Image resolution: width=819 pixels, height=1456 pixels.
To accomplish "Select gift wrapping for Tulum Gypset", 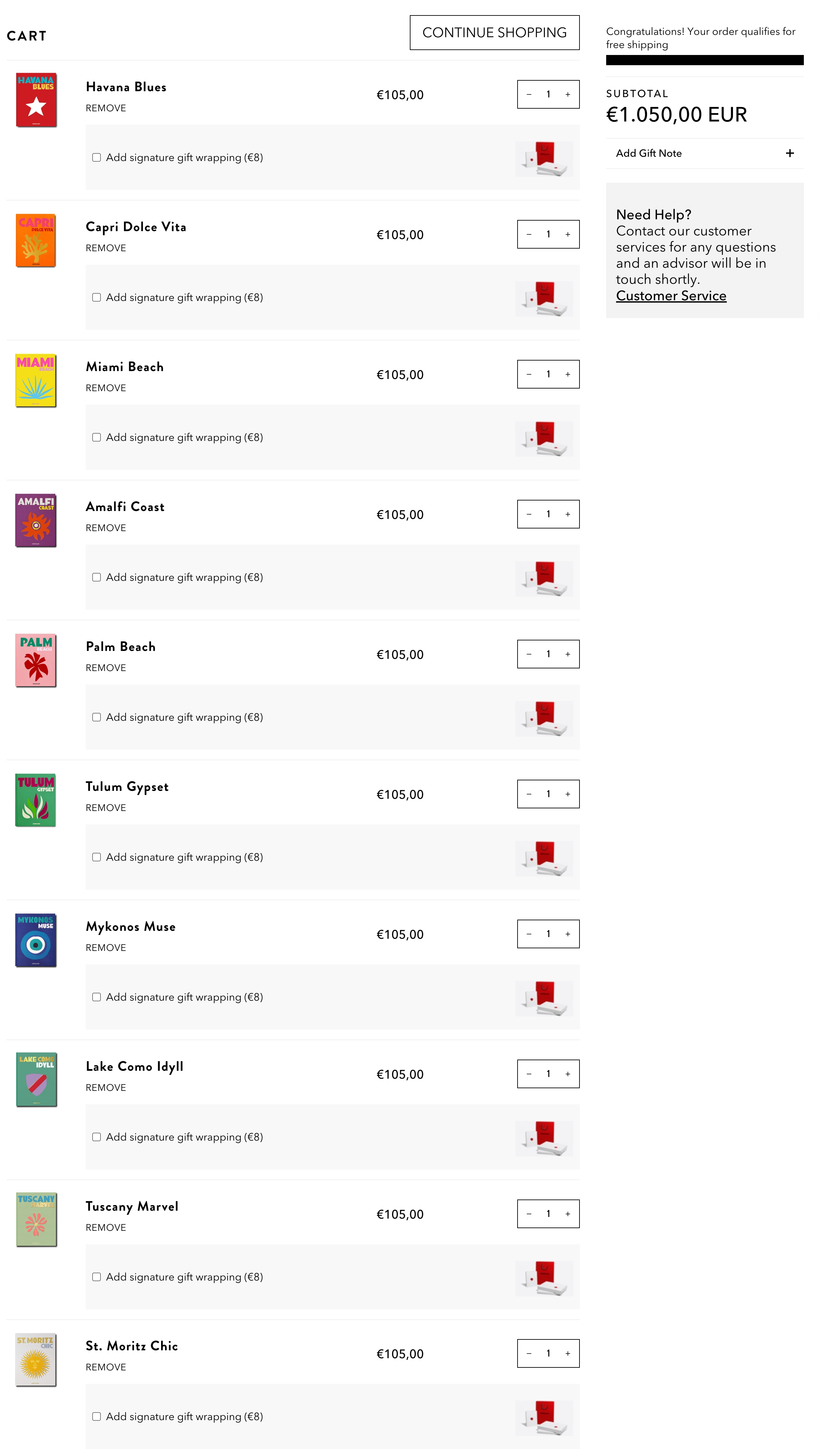I will [97, 857].
